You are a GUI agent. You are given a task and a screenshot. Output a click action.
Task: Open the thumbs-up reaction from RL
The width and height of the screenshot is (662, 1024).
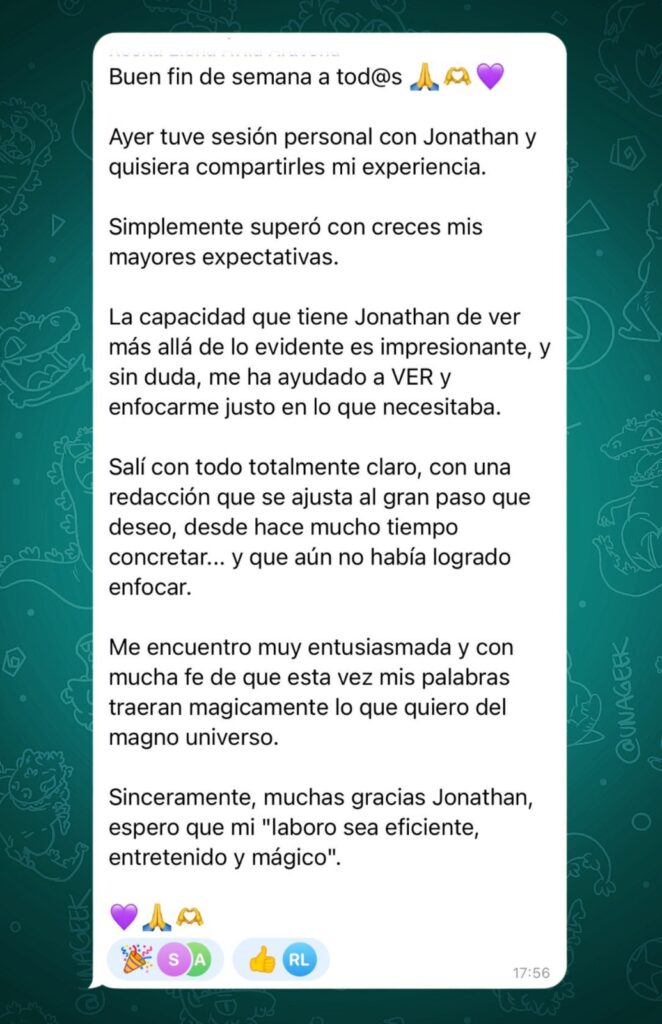click(x=281, y=959)
